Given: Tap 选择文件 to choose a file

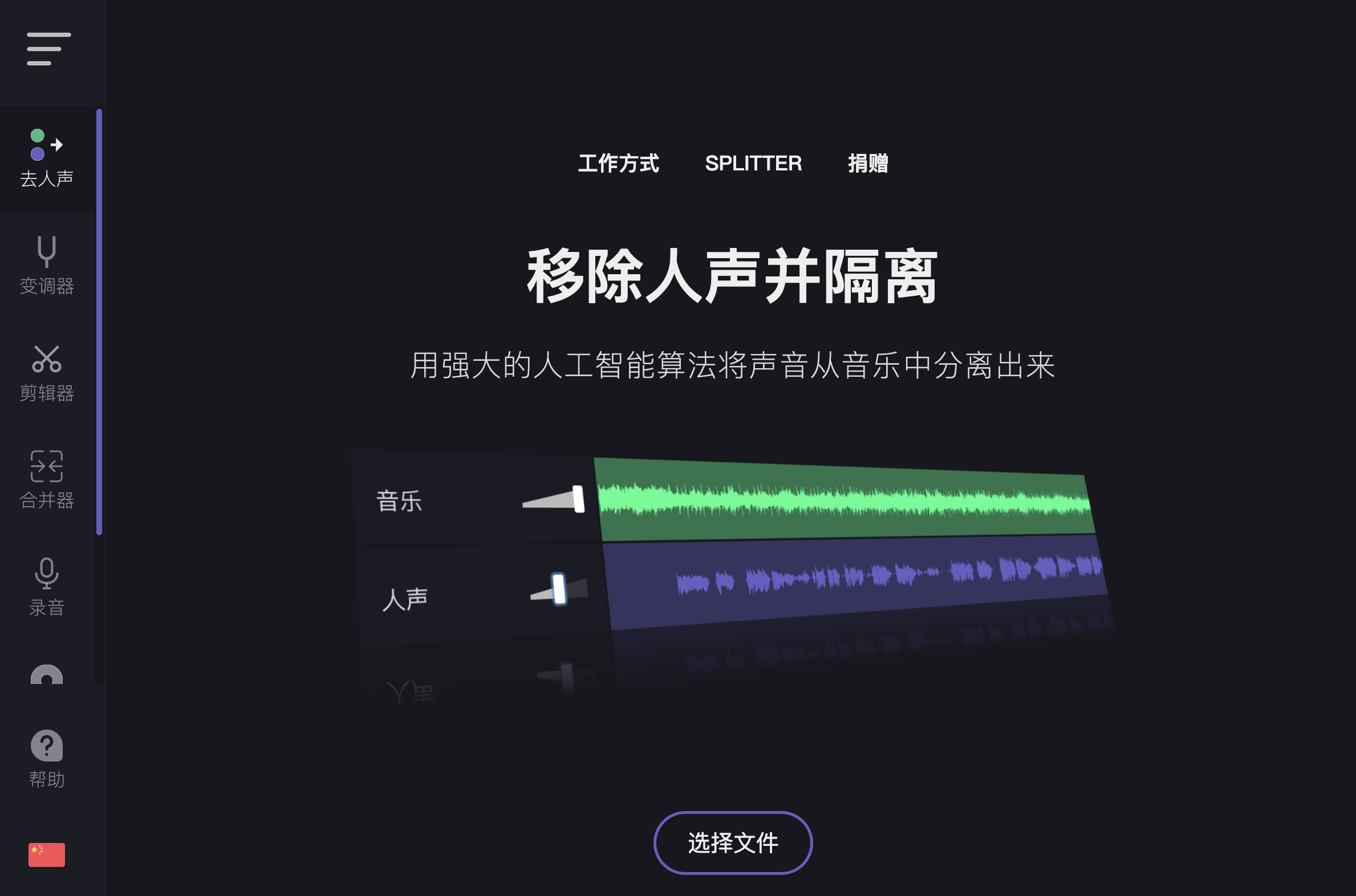Looking at the screenshot, I should point(732,843).
